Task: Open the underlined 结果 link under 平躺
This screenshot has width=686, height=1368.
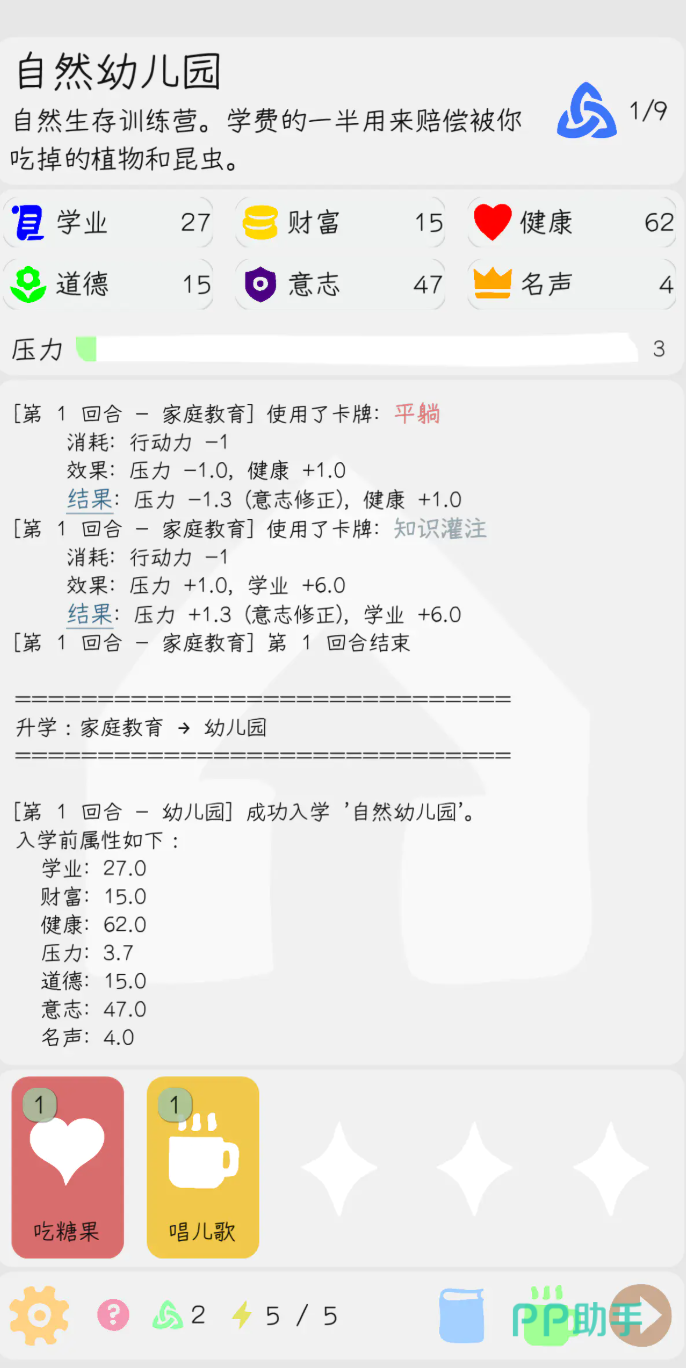Action: click(x=89, y=499)
